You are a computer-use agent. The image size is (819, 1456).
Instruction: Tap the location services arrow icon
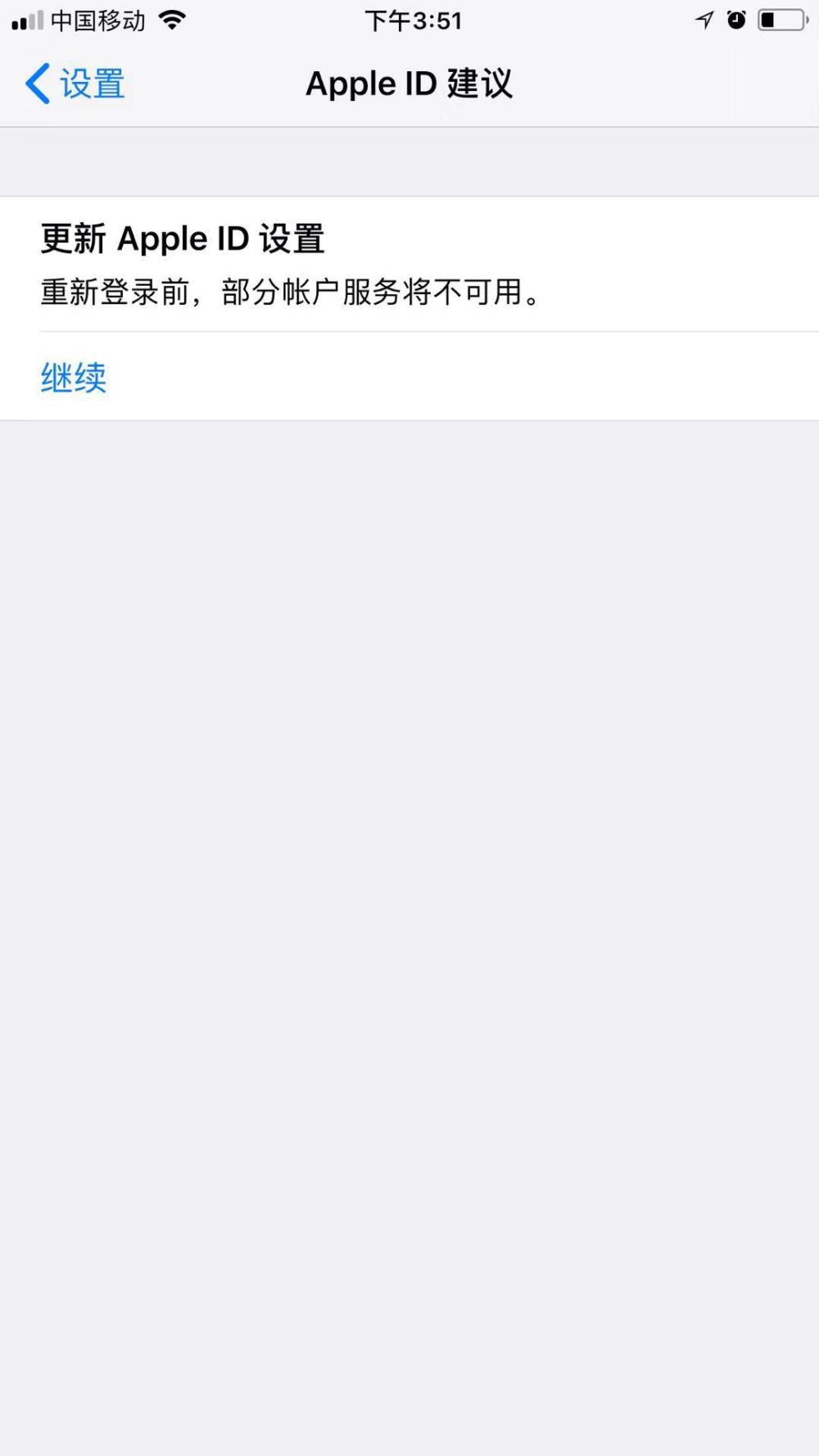[703, 20]
